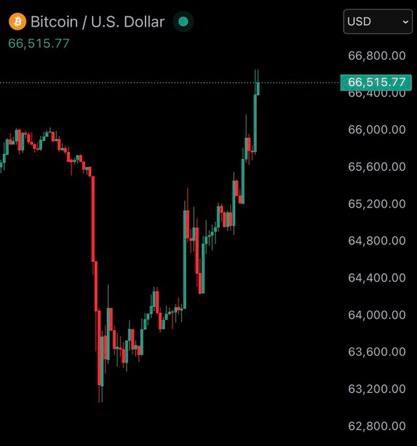417x446 pixels.
Task: Tap the green market status dot
Action: click(x=183, y=22)
